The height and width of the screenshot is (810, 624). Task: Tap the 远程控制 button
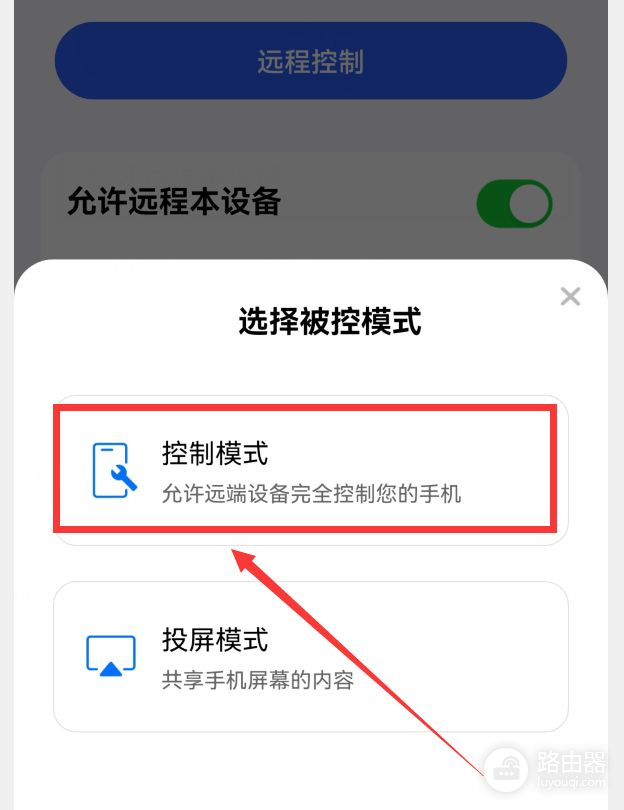tap(310, 61)
